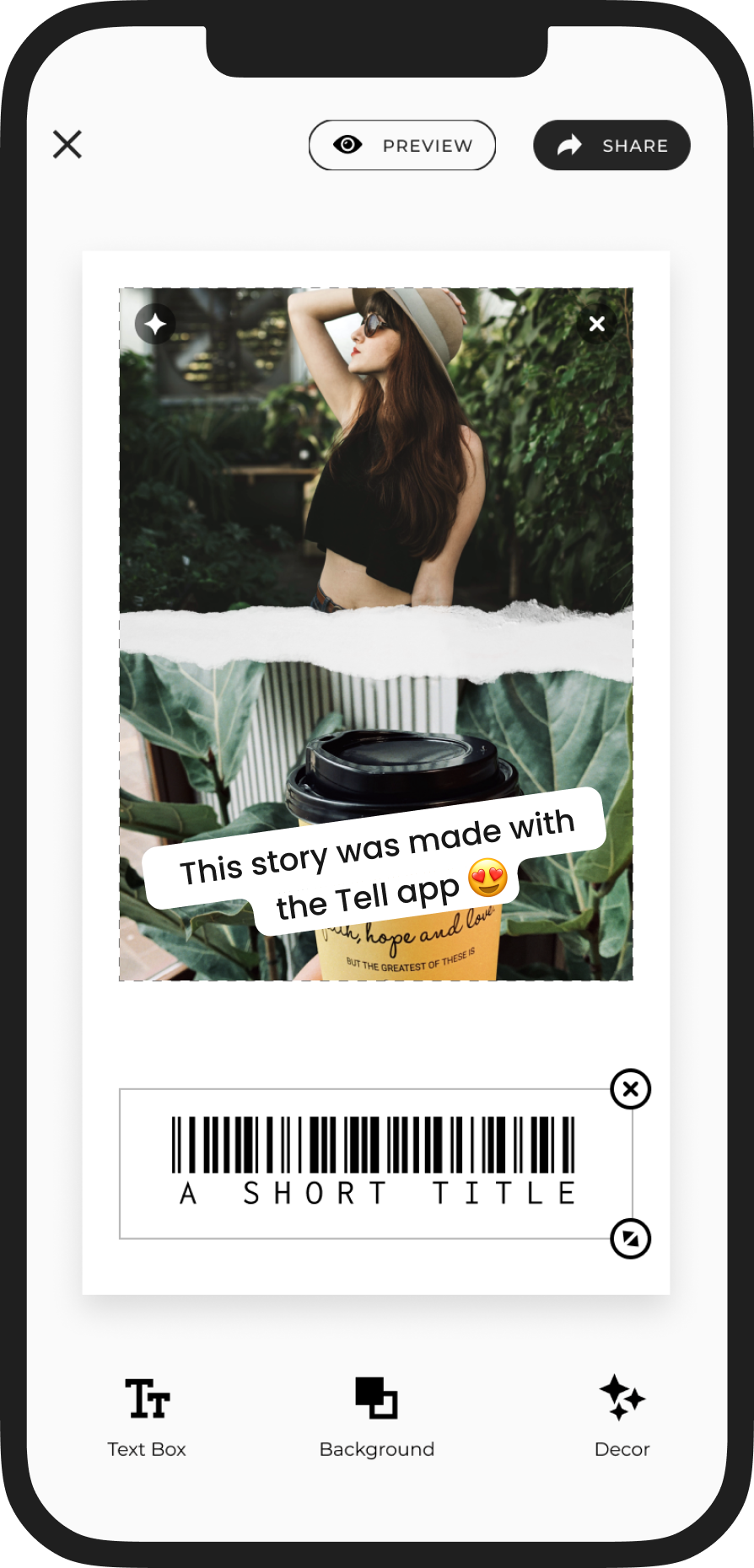Image resolution: width=754 pixels, height=1568 pixels.
Task: Select the A SHORT TITLE text box
Action: coord(375,1163)
